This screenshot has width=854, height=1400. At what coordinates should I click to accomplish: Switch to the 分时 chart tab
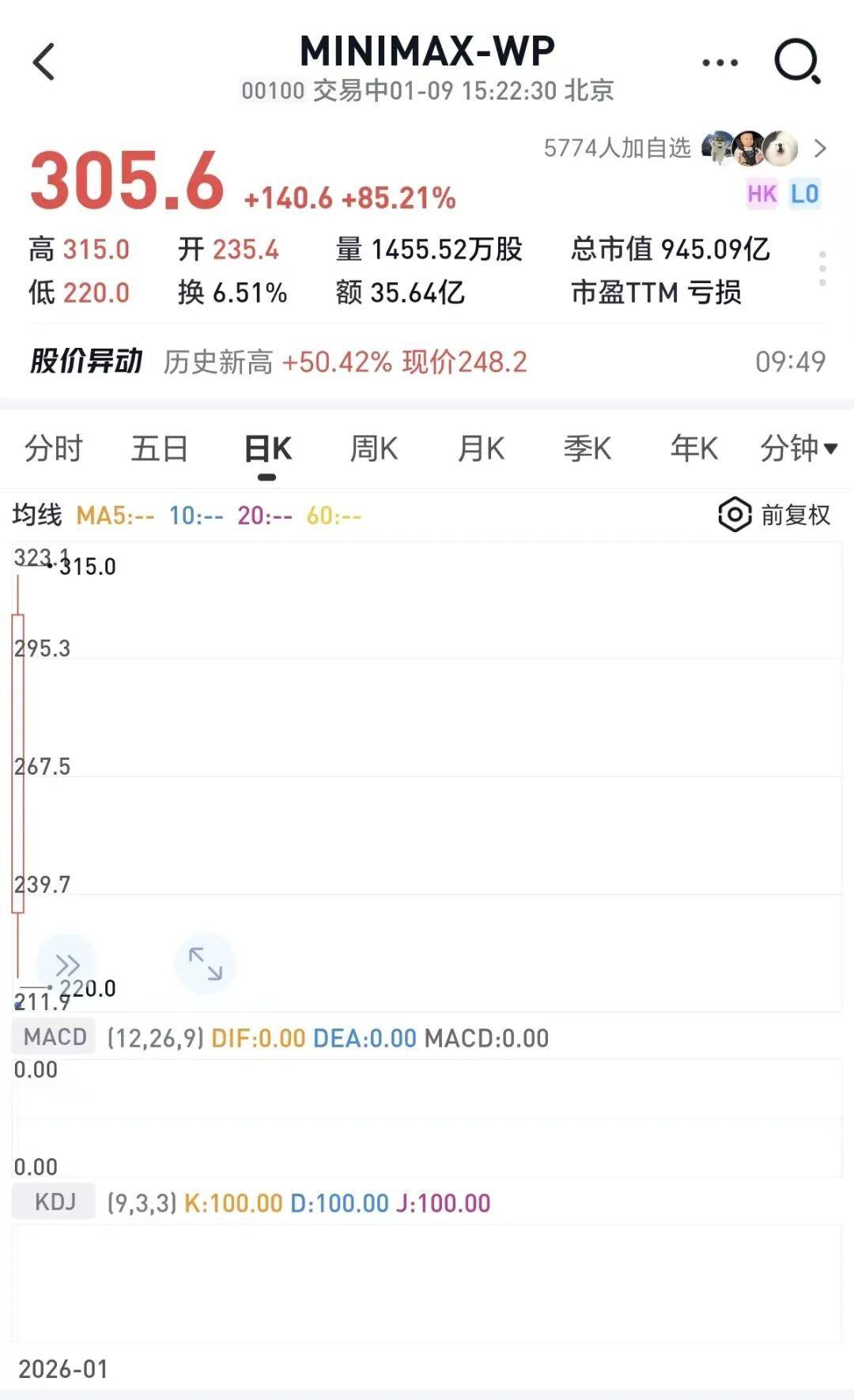[x=54, y=447]
